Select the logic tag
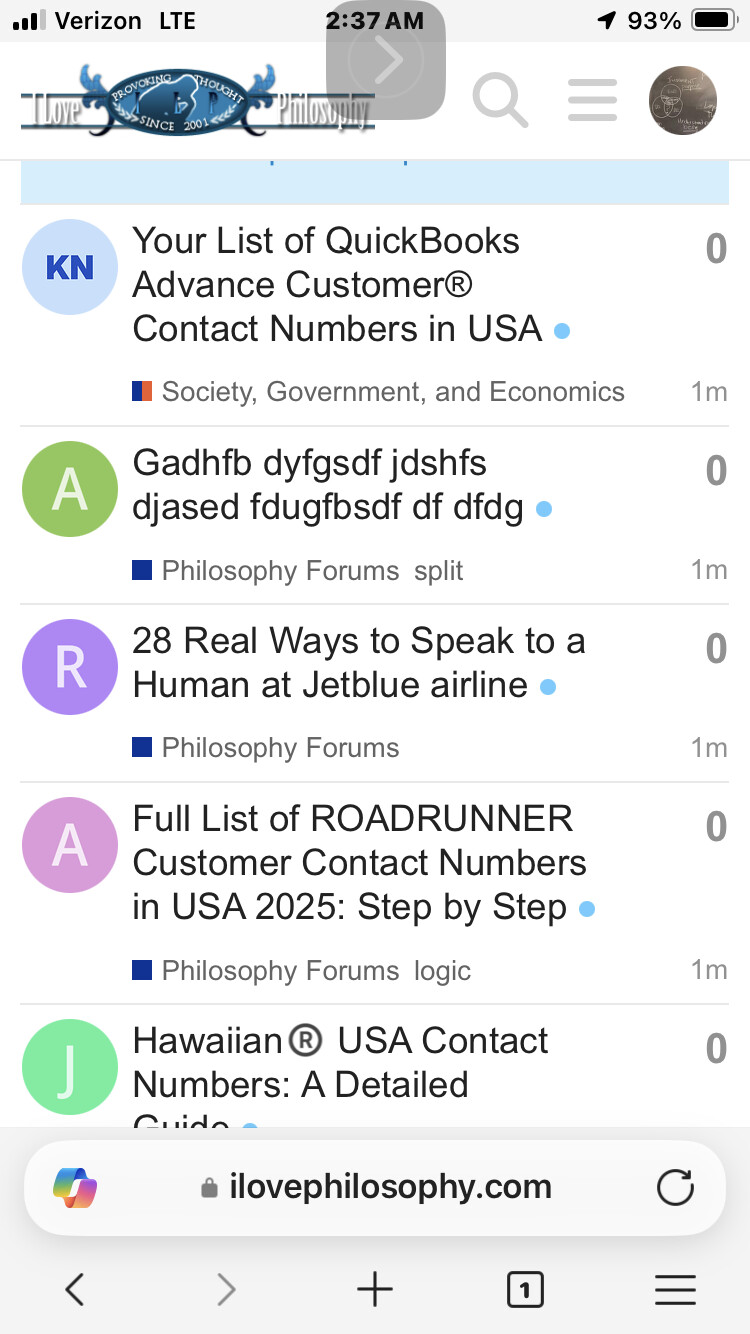Viewport: 750px width, 1334px height. coord(442,971)
